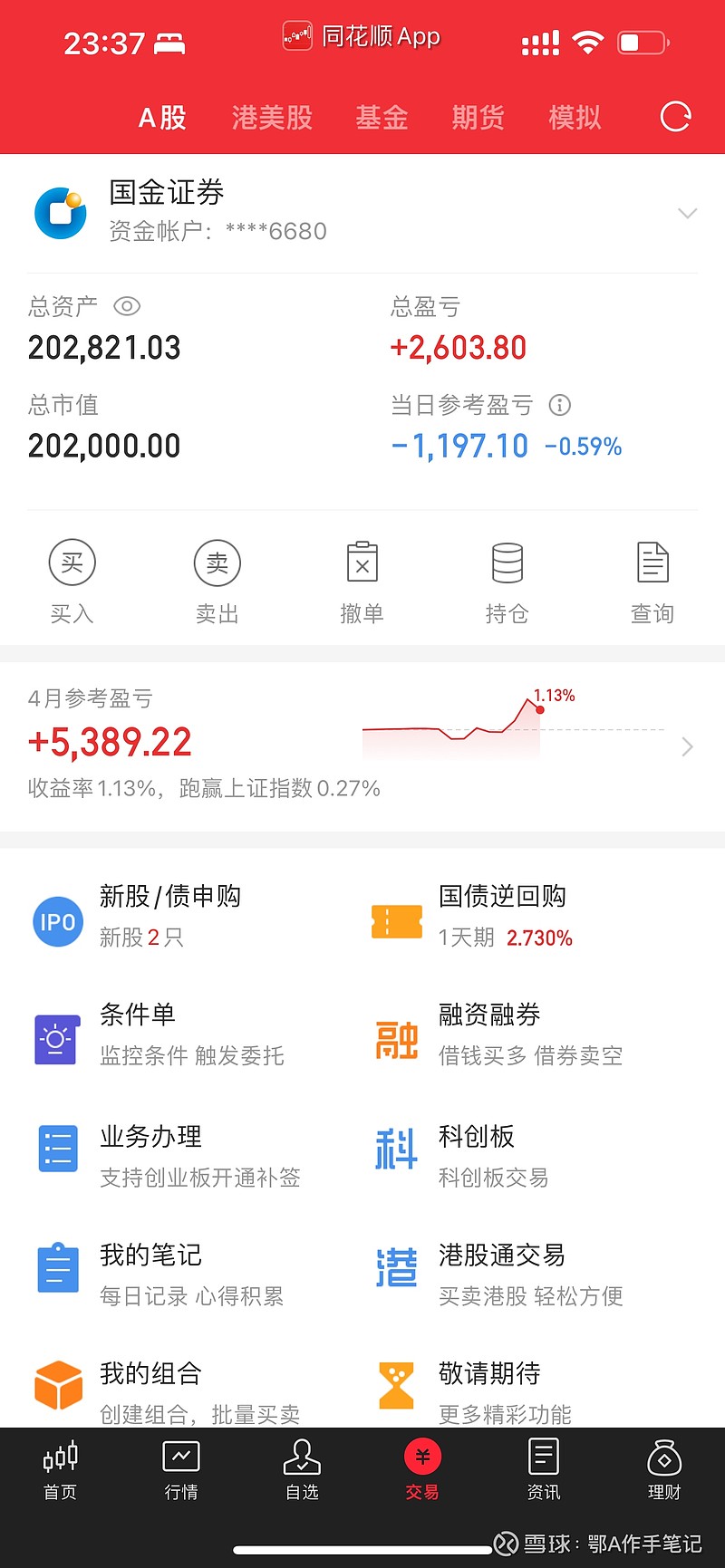Switch to the 港美股 tab
725x1568 pixels.
point(272,117)
